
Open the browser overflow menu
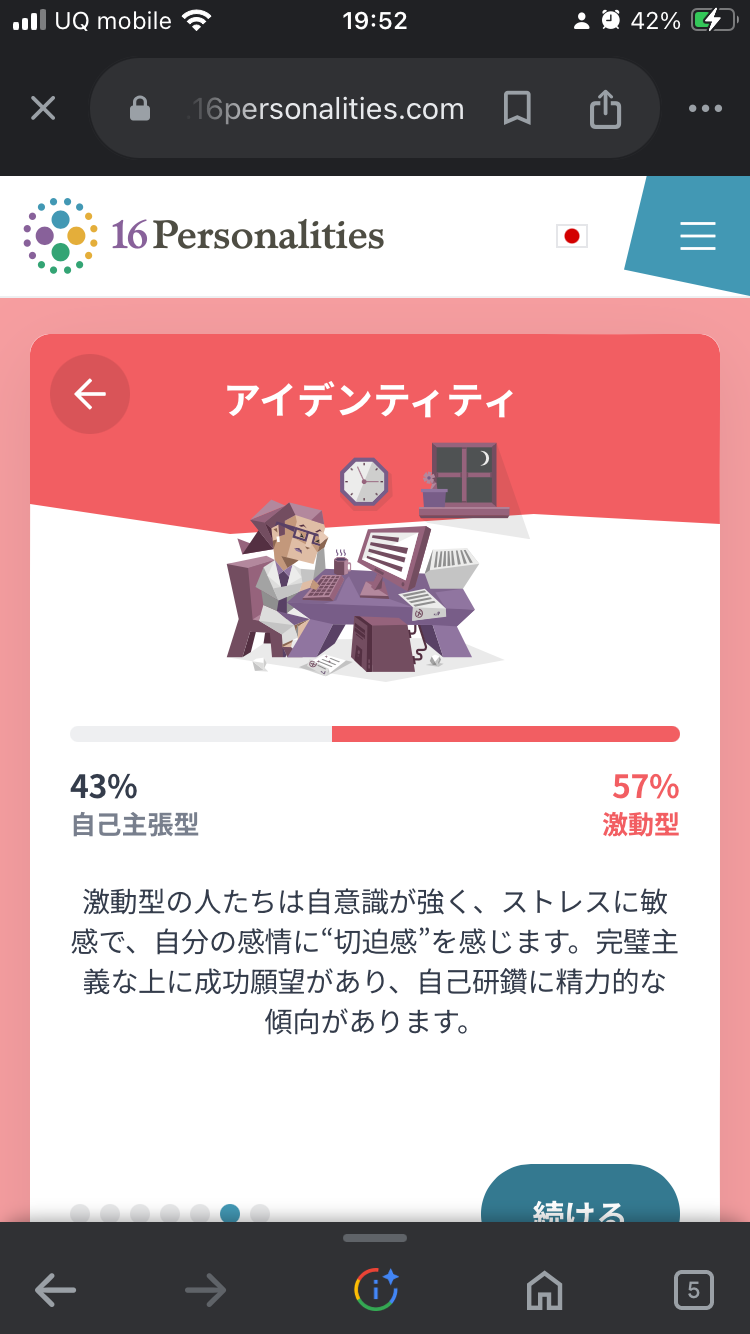point(705,109)
